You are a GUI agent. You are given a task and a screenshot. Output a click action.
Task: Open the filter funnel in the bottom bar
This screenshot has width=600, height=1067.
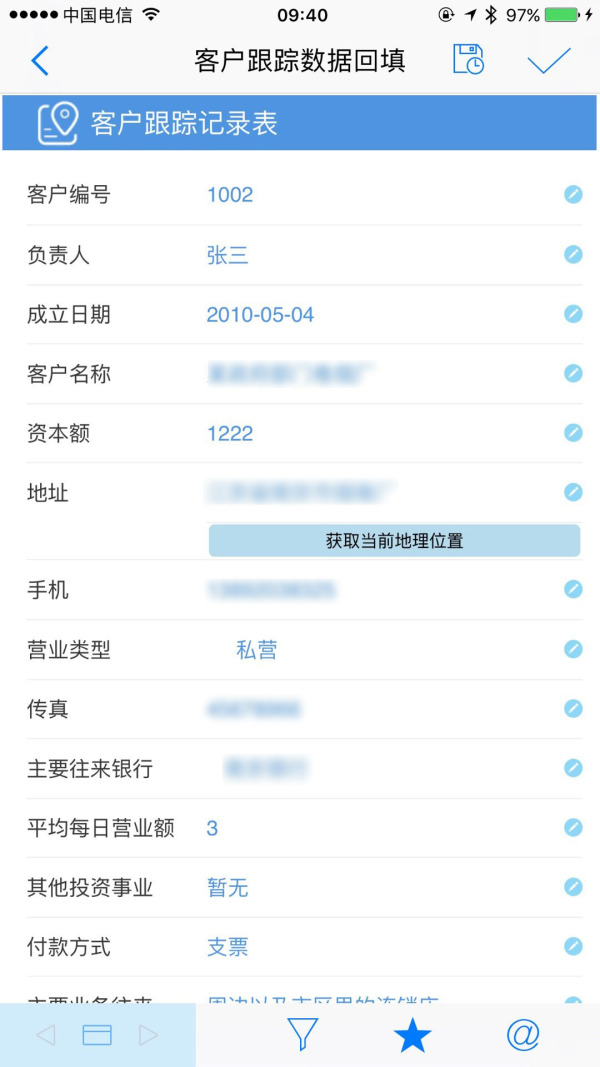[x=303, y=1035]
